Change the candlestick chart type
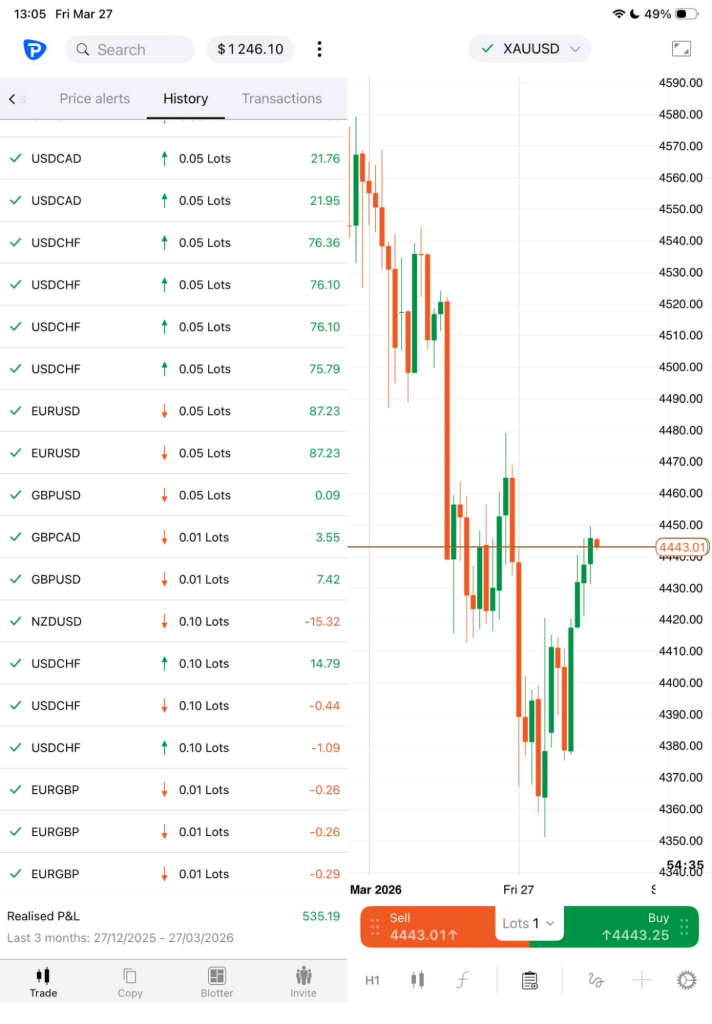The height and width of the screenshot is (1024, 712). (x=417, y=980)
